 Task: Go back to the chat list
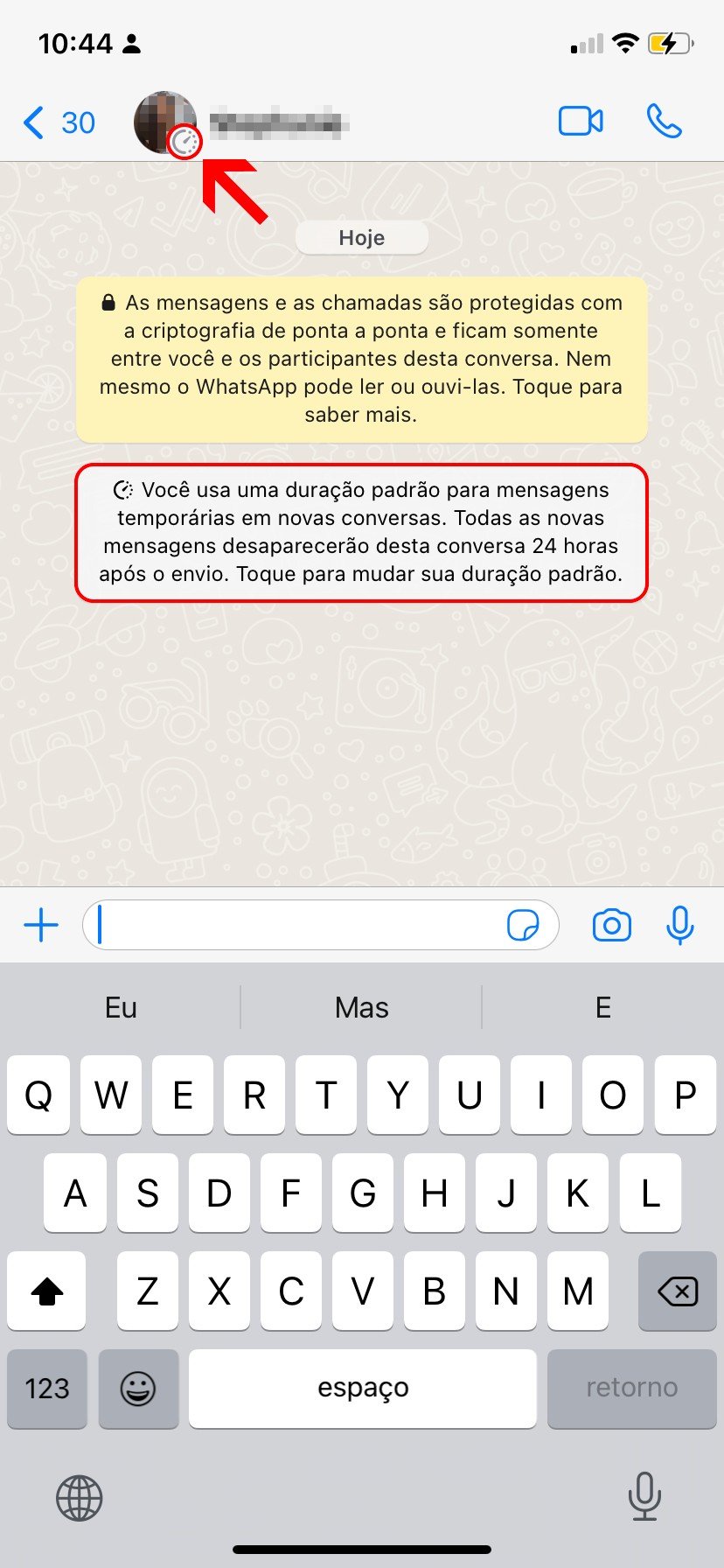[58, 122]
